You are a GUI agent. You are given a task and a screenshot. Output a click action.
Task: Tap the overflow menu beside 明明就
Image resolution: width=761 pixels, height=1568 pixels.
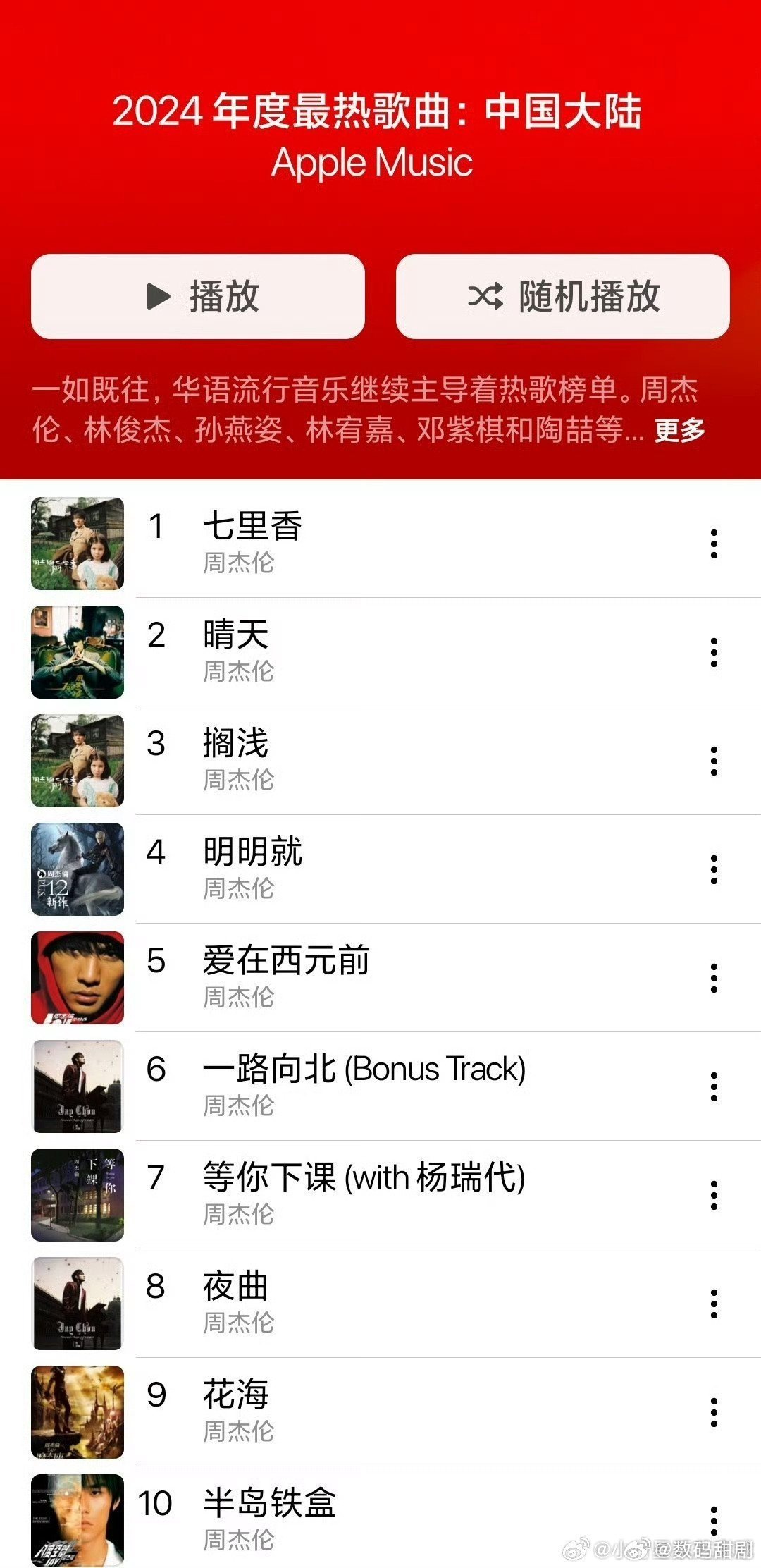pyautogui.click(x=714, y=870)
